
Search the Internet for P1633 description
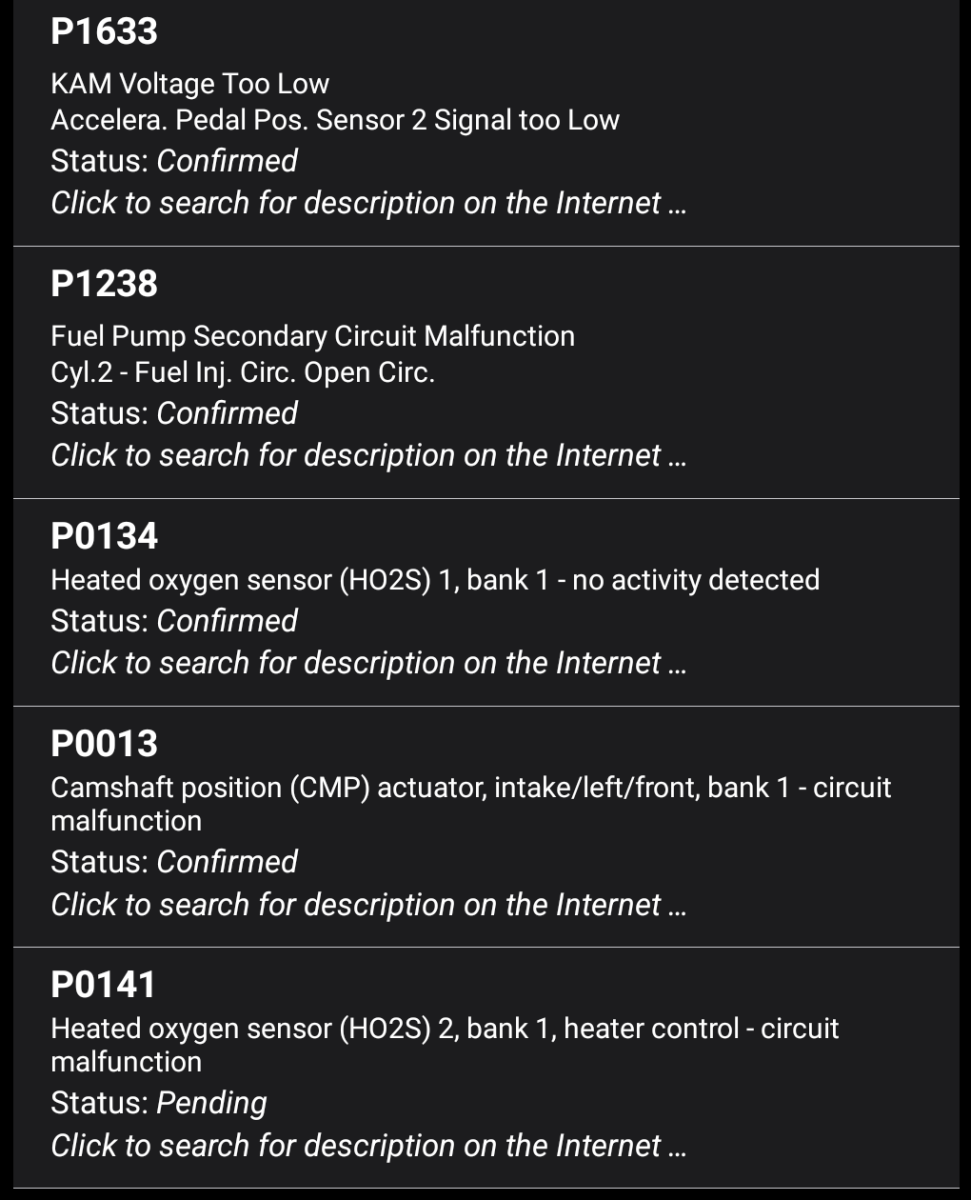tap(368, 202)
